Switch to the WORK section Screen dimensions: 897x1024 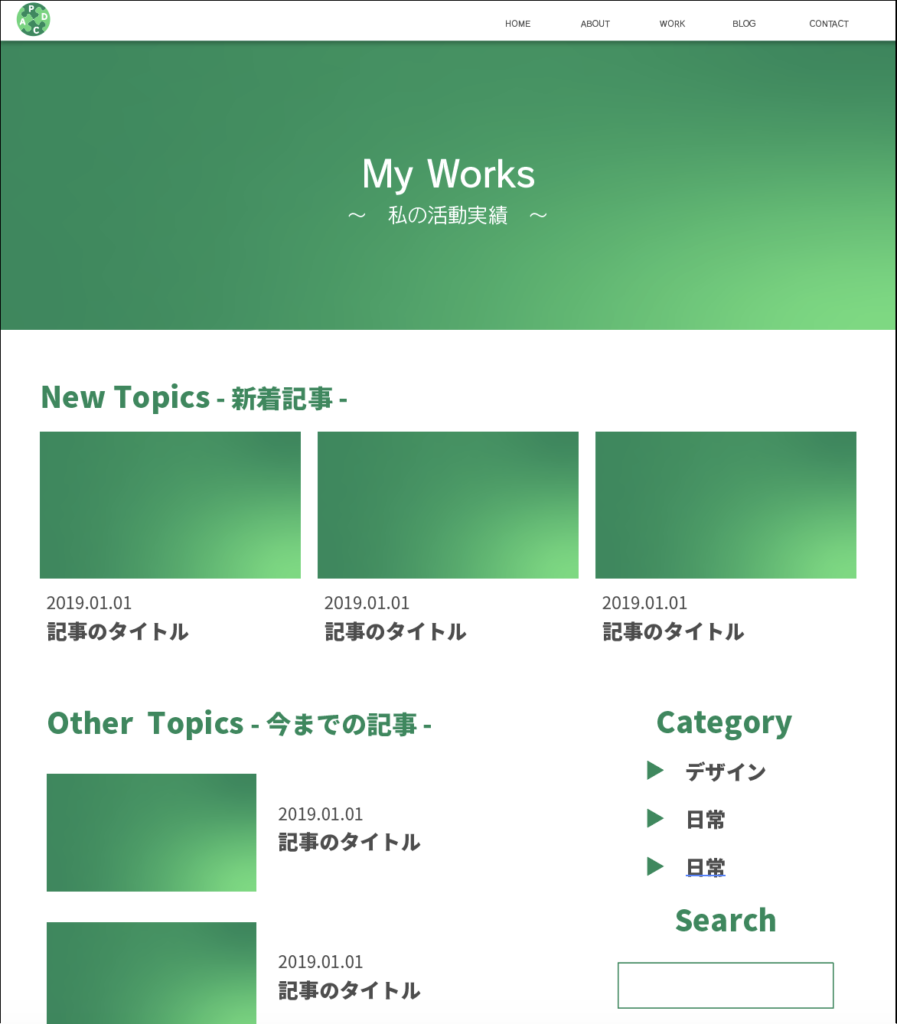point(672,24)
